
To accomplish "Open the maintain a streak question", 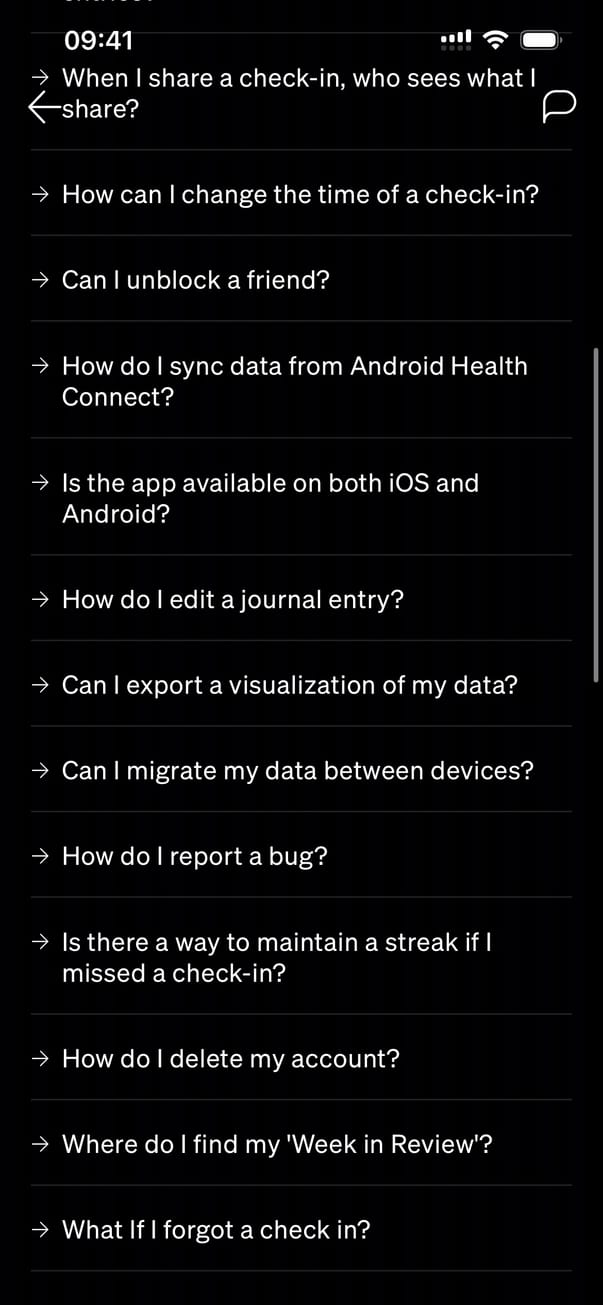I will (x=277, y=957).
